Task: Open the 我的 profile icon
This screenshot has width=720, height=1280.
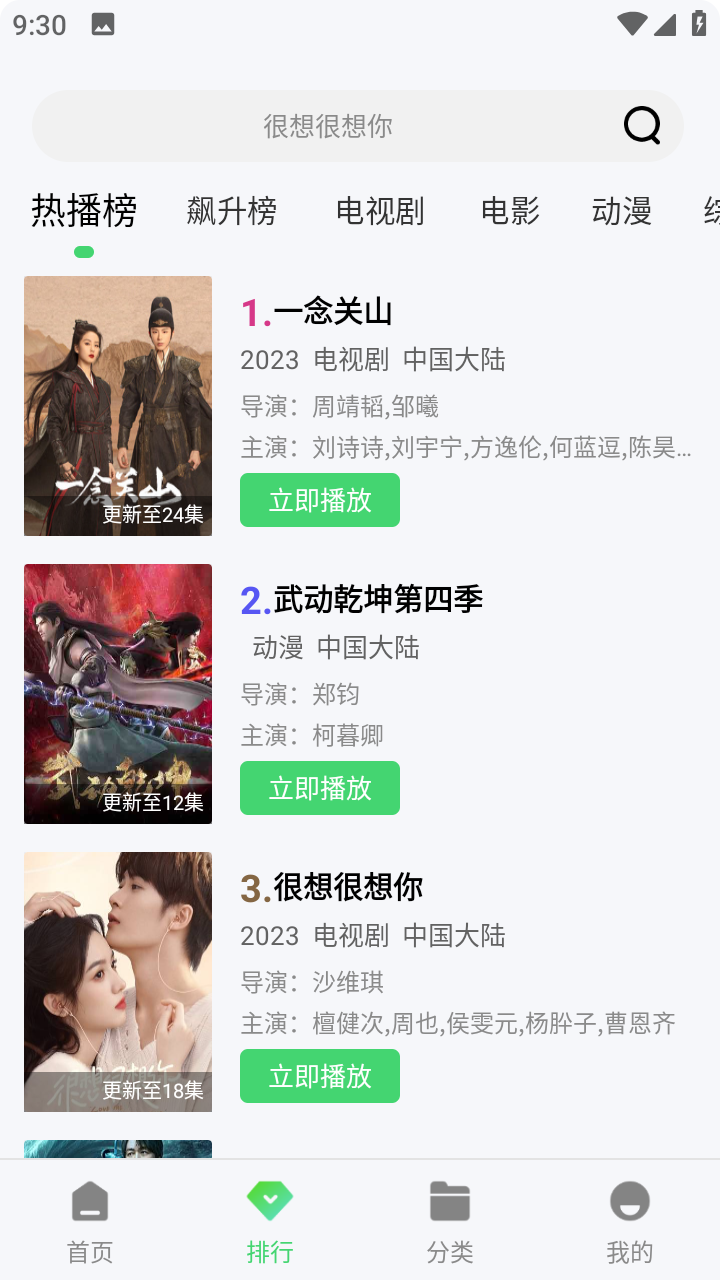Action: [x=628, y=1201]
